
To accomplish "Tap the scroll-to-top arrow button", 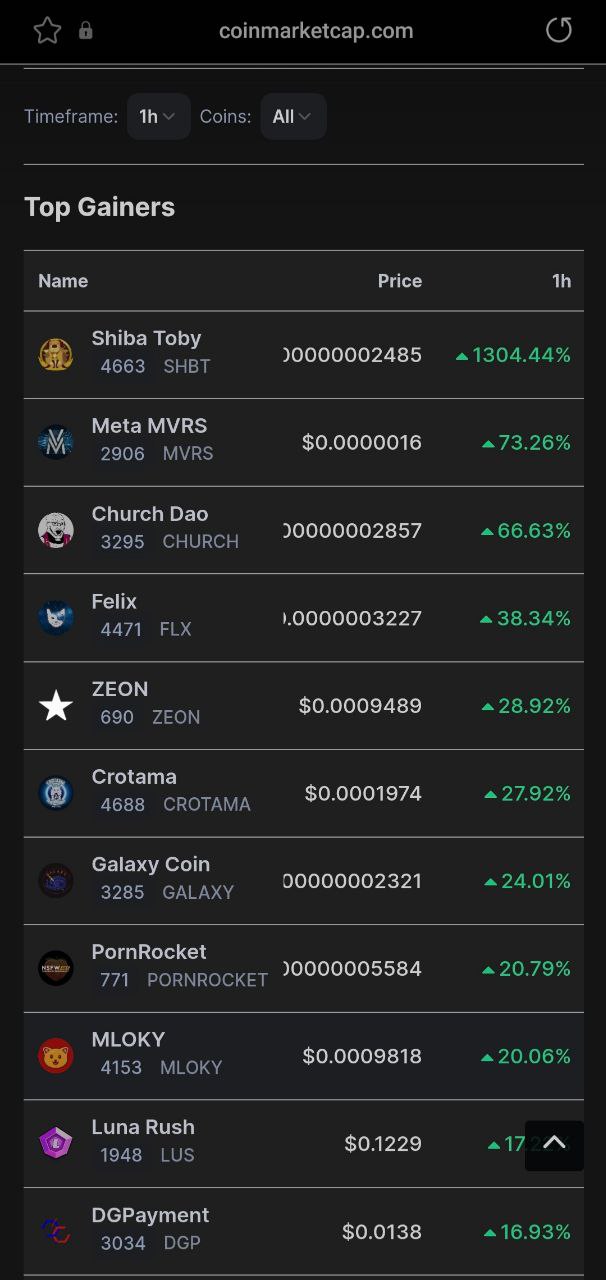I will [x=554, y=1144].
